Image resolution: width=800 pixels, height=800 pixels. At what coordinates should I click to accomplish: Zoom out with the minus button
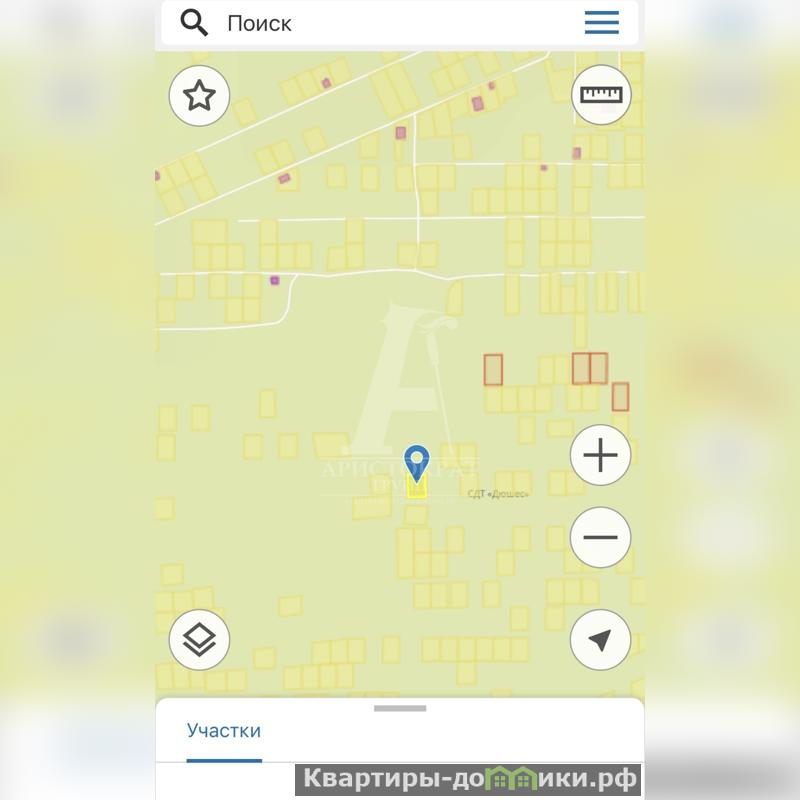click(600, 537)
